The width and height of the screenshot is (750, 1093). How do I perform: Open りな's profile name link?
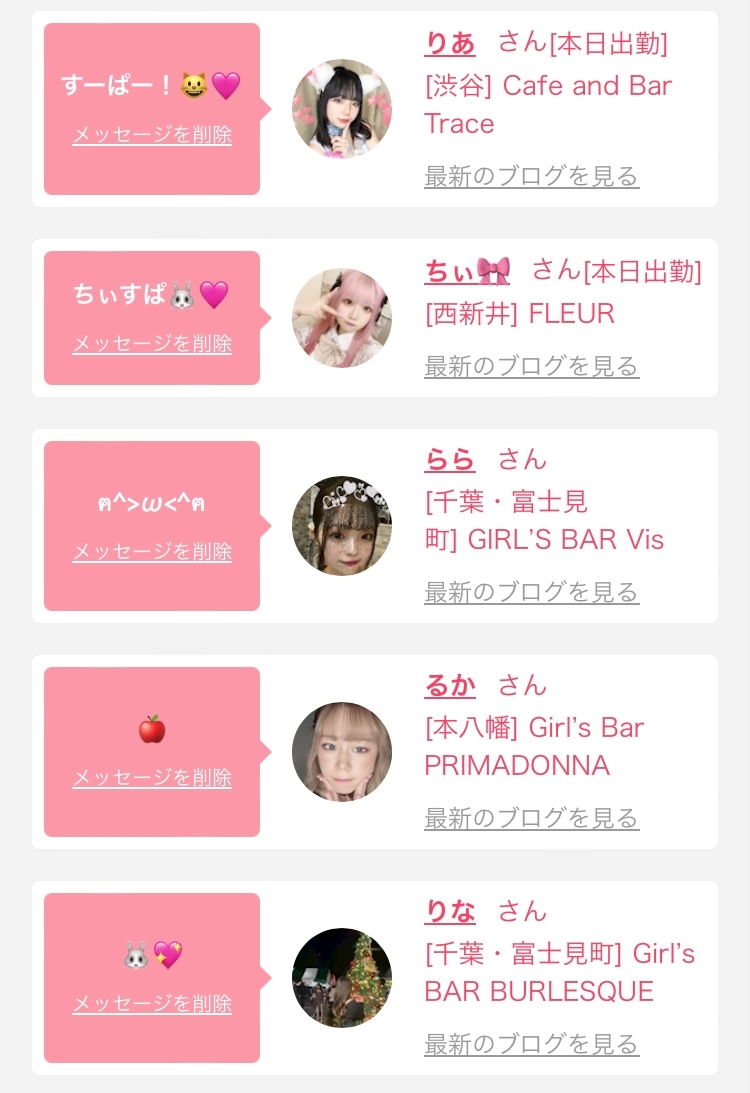pyautogui.click(x=450, y=912)
